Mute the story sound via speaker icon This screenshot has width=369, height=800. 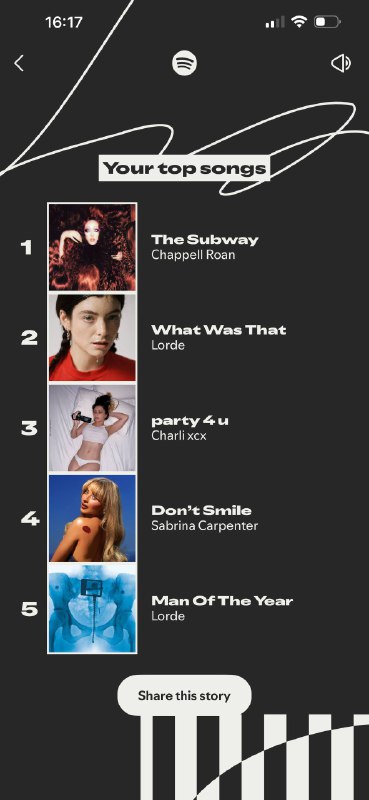(x=341, y=64)
